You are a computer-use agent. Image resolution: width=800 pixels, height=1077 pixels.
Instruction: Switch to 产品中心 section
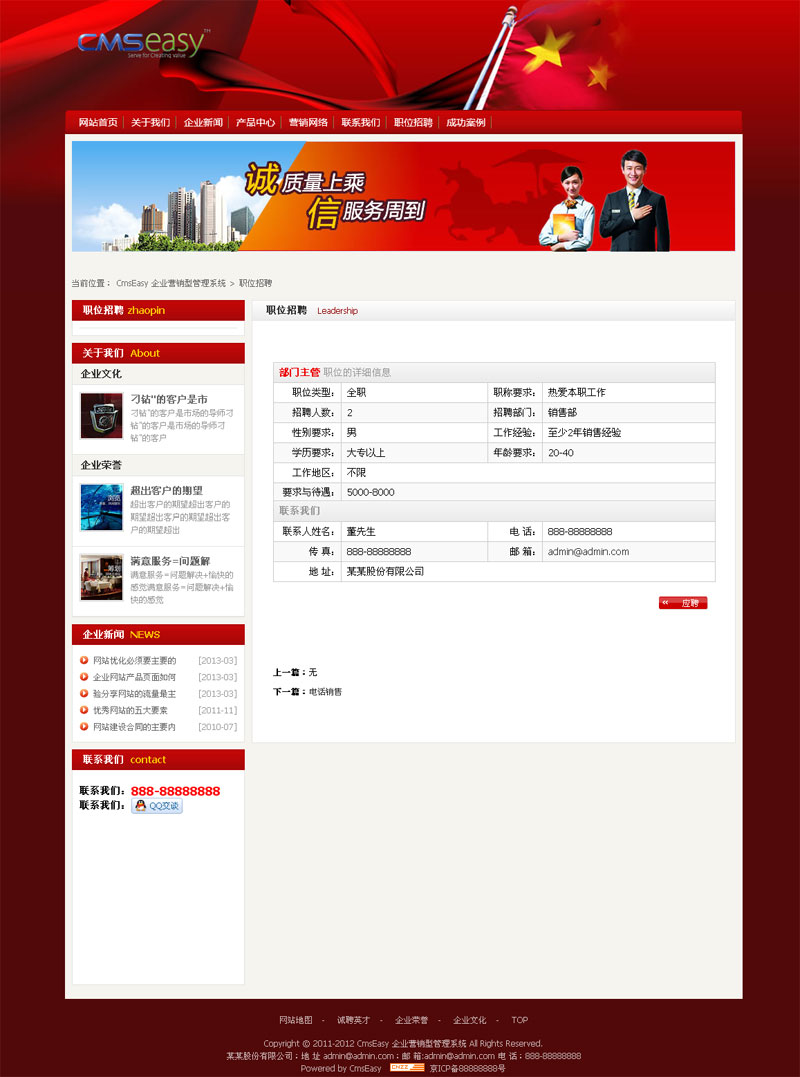click(255, 122)
